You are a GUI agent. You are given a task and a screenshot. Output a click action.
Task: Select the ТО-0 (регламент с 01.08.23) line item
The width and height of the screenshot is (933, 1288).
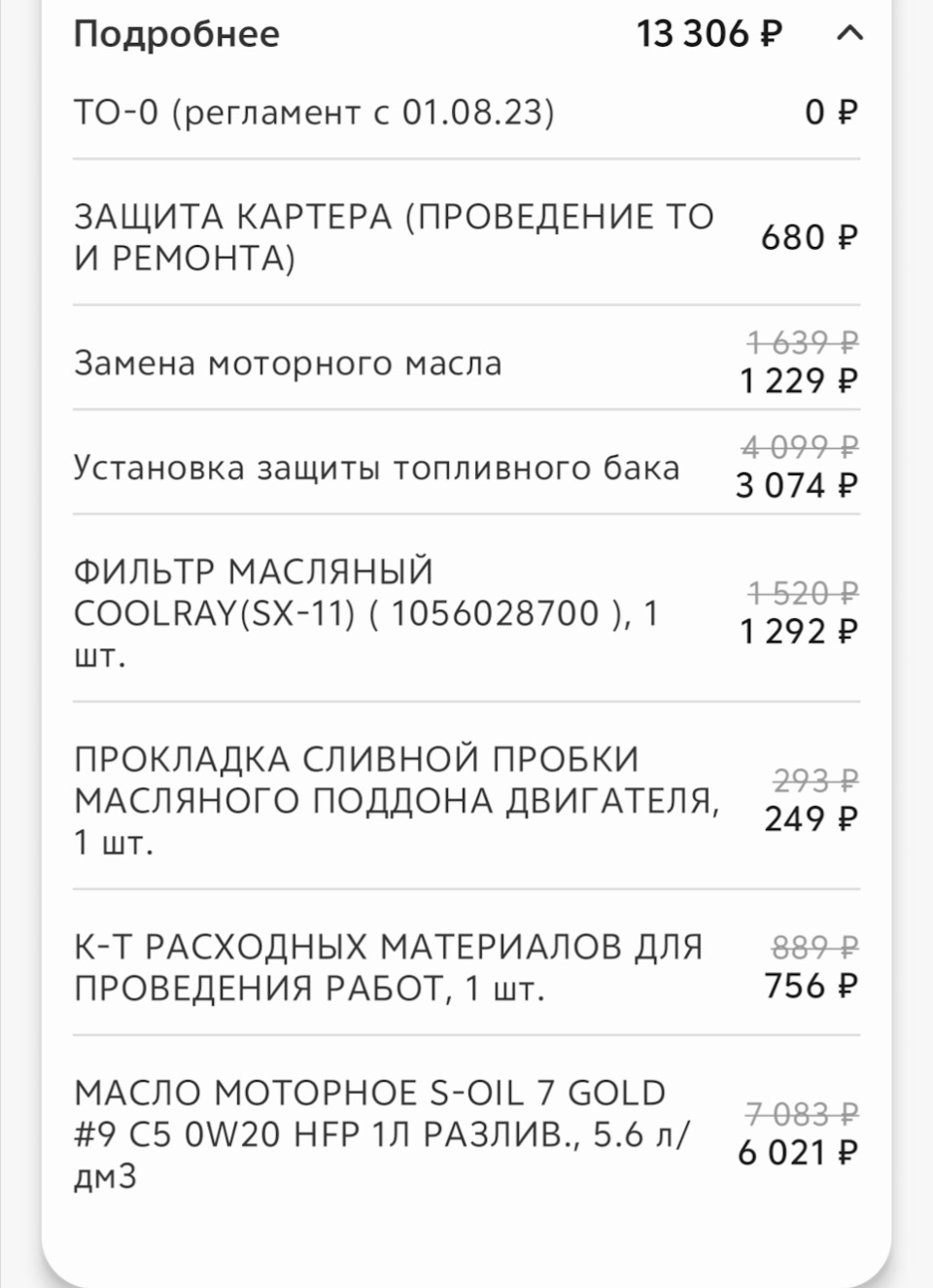click(315, 110)
